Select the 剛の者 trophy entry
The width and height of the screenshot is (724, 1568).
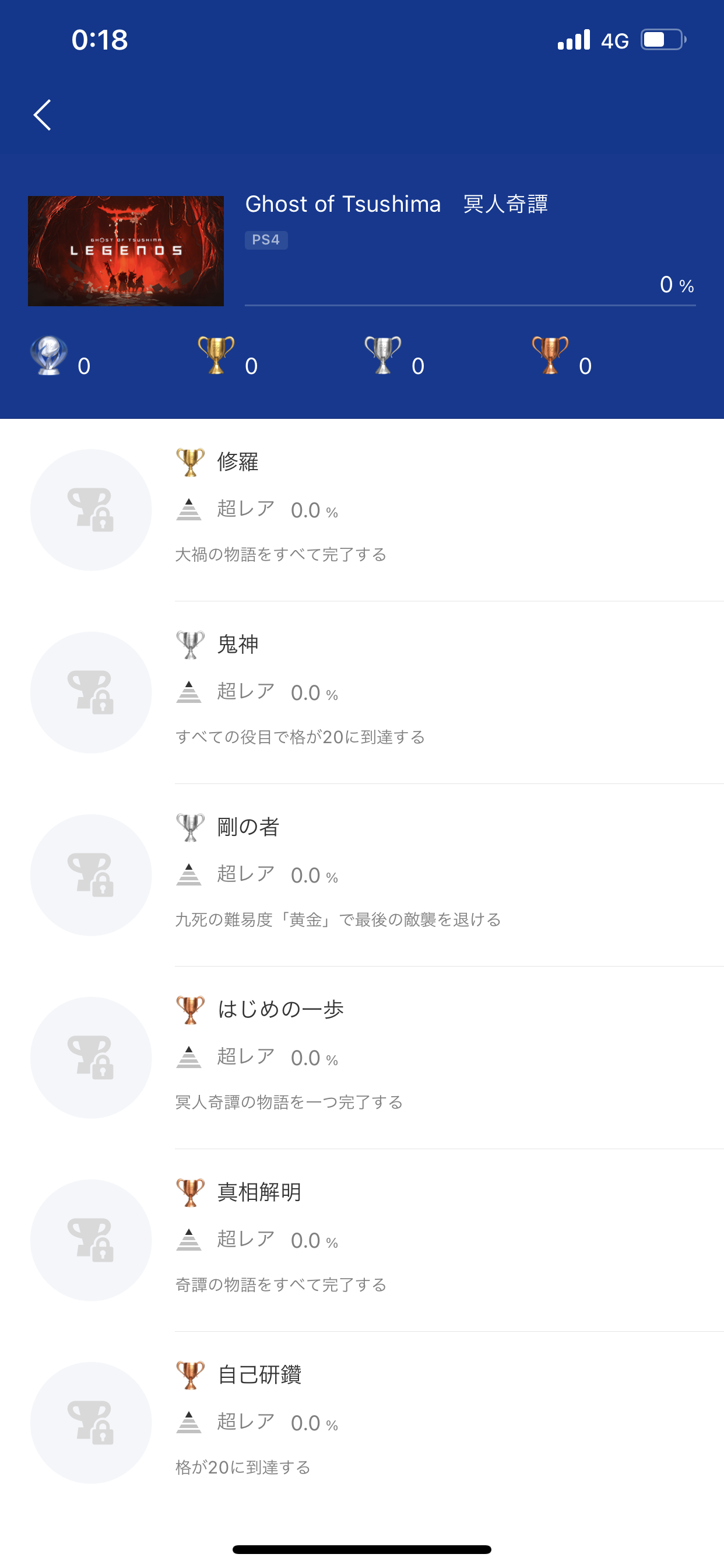362,876
